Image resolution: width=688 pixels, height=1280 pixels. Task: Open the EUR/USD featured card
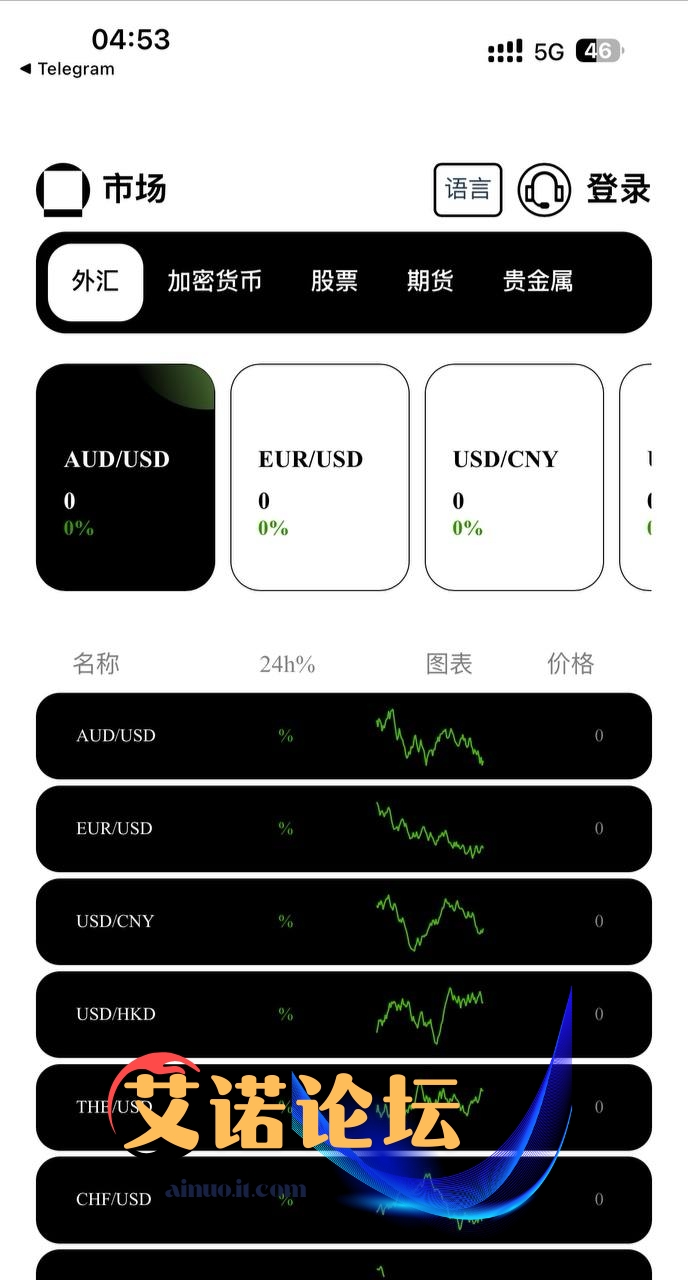coord(319,477)
